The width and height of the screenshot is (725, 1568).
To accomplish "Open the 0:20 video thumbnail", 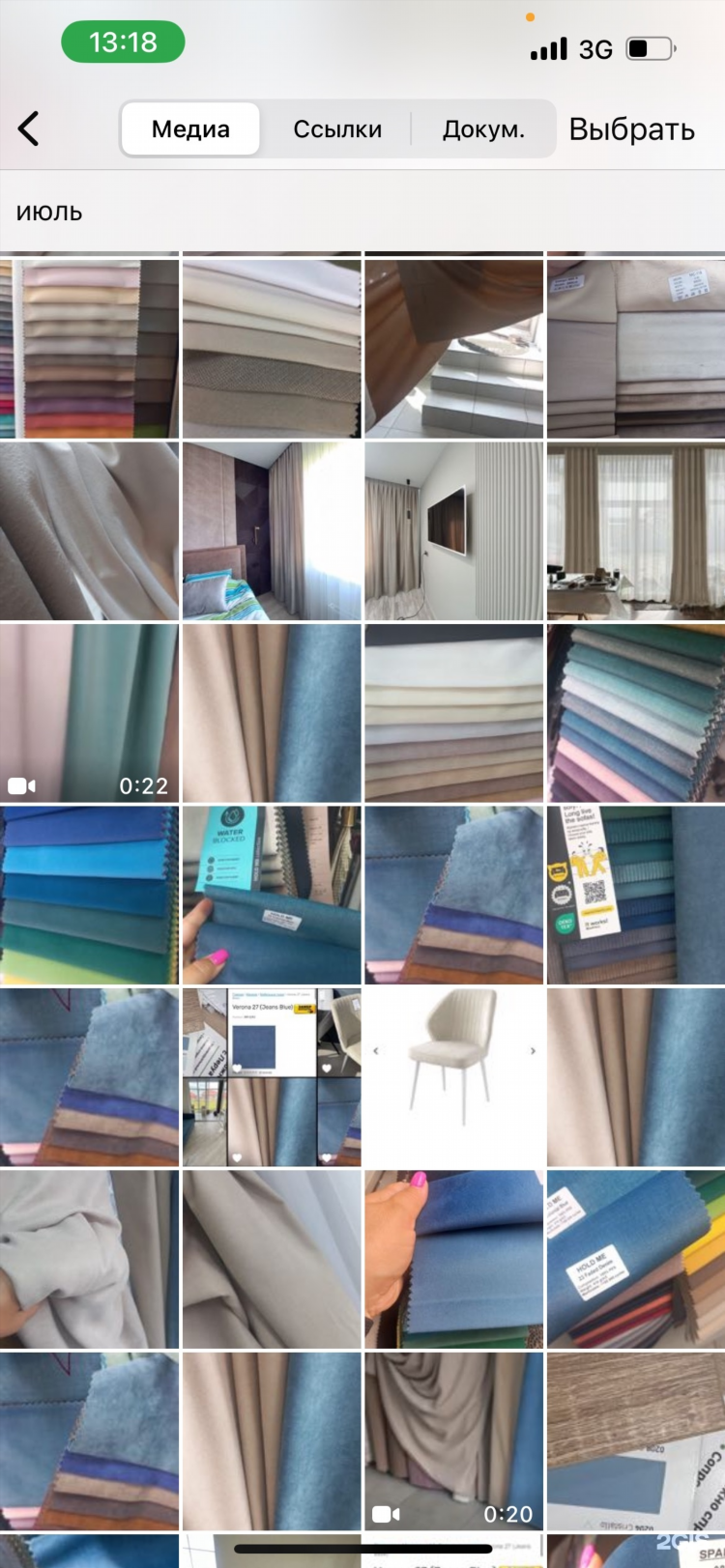I will (453, 1440).
